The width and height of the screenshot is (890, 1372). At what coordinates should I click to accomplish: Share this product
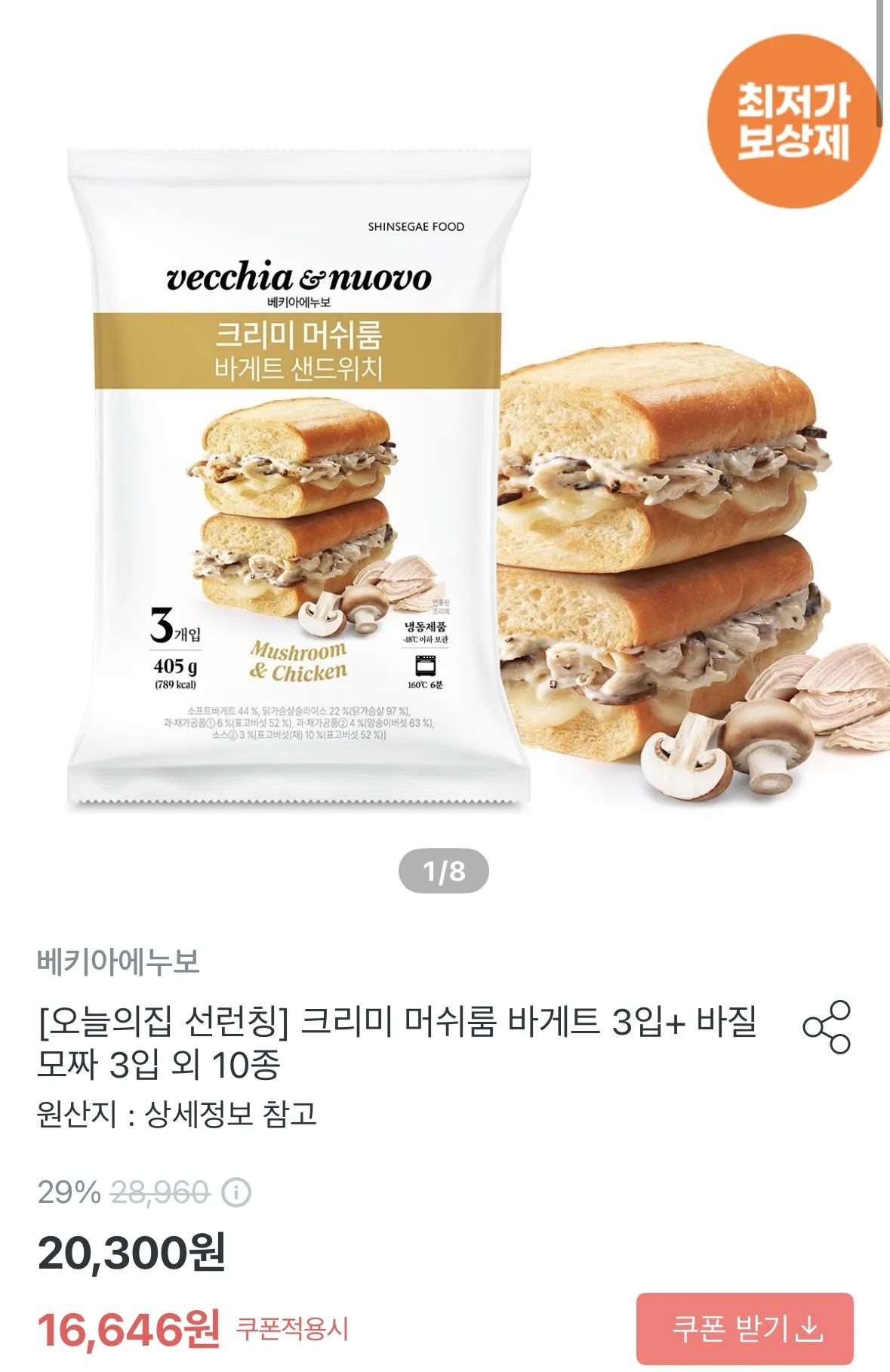[827, 1027]
